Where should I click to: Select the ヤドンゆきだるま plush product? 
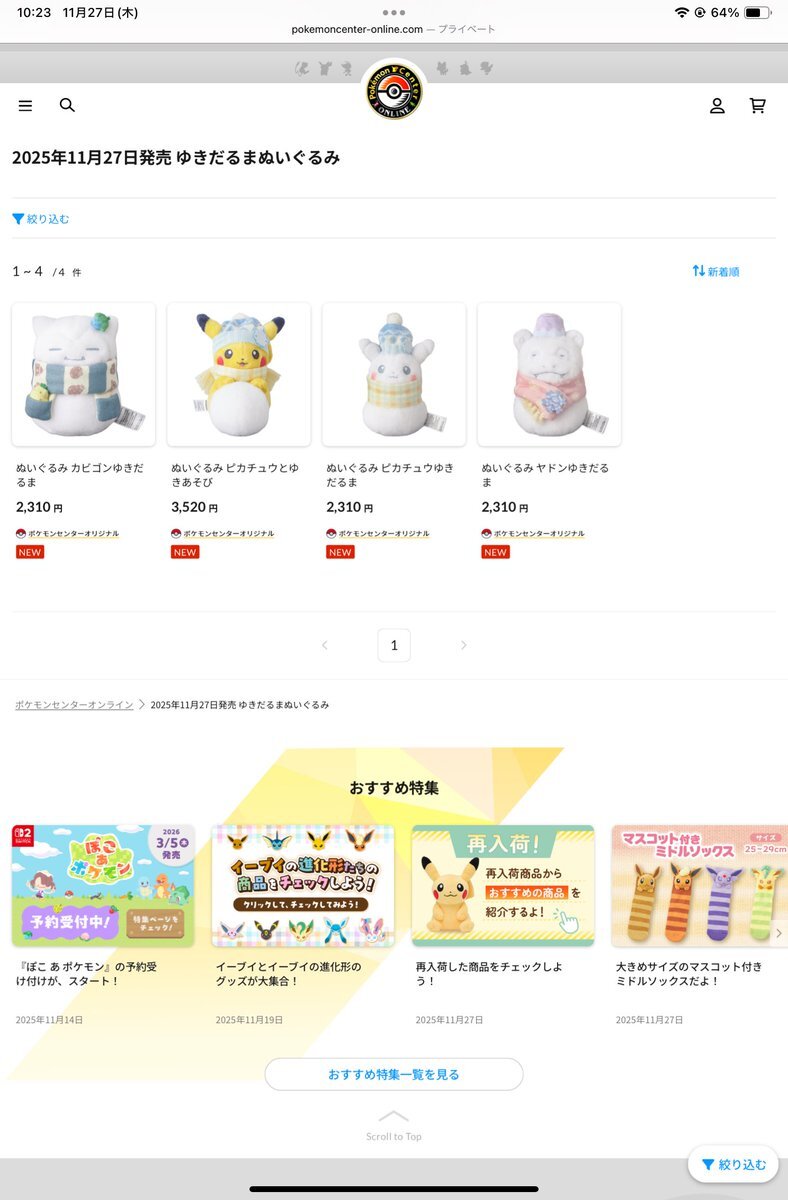[549, 375]
